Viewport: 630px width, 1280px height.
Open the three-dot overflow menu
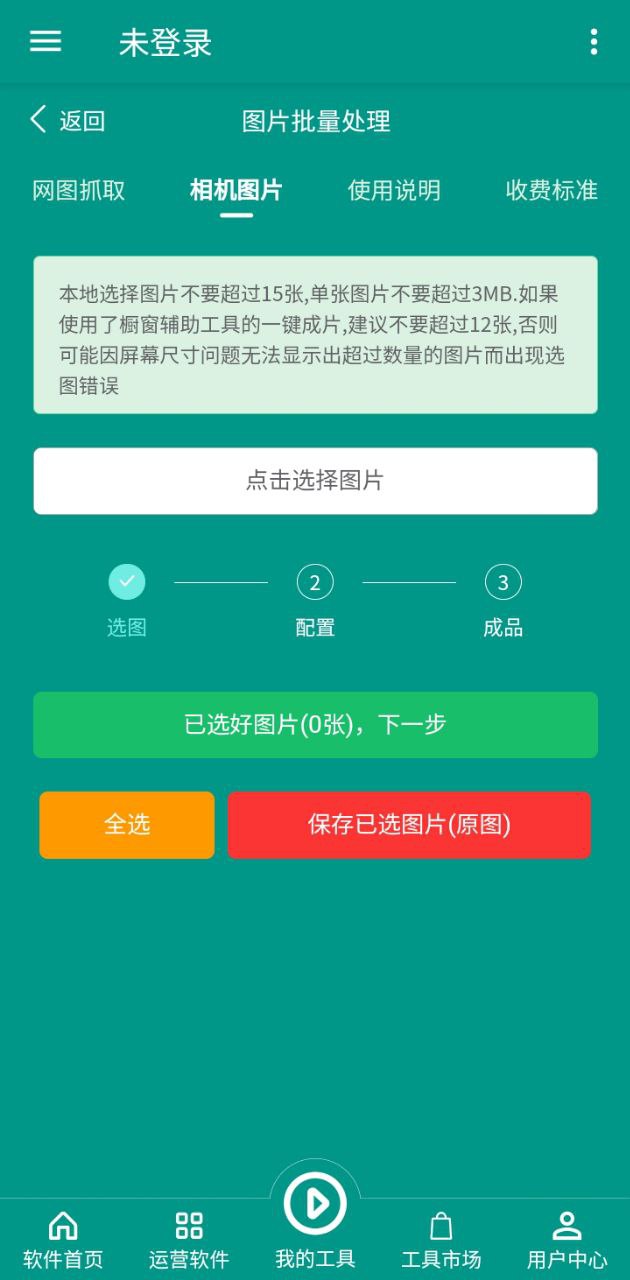[594, 41]
